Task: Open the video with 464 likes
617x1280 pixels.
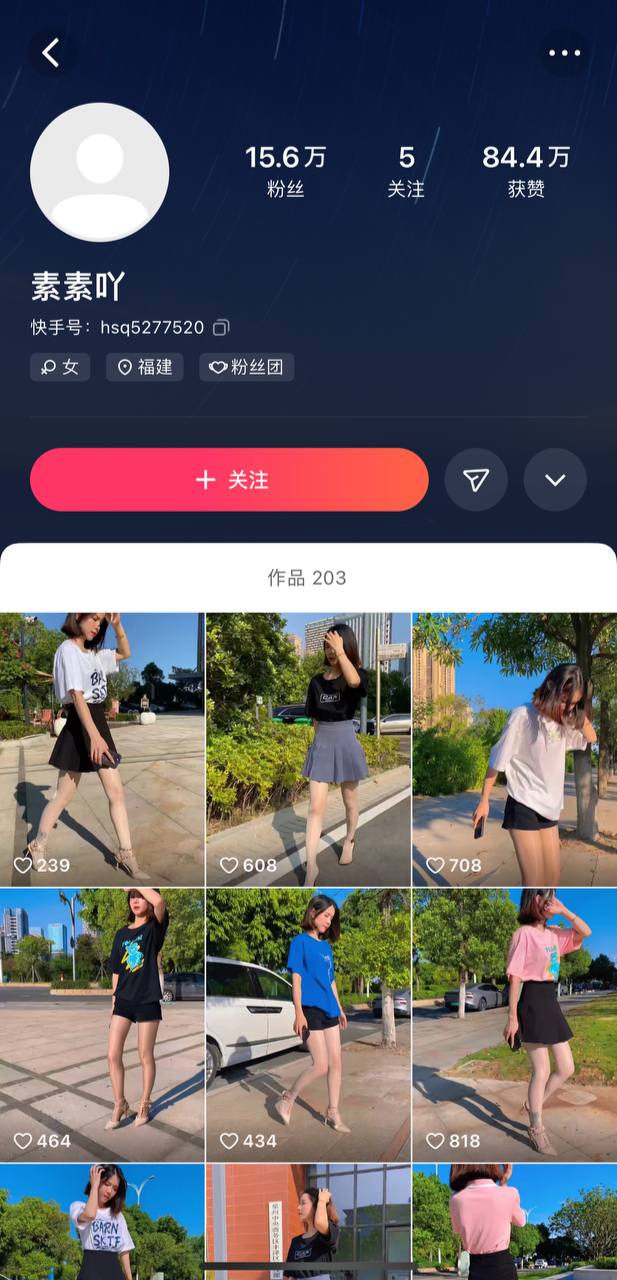Action: click(x=102, y=1024)
